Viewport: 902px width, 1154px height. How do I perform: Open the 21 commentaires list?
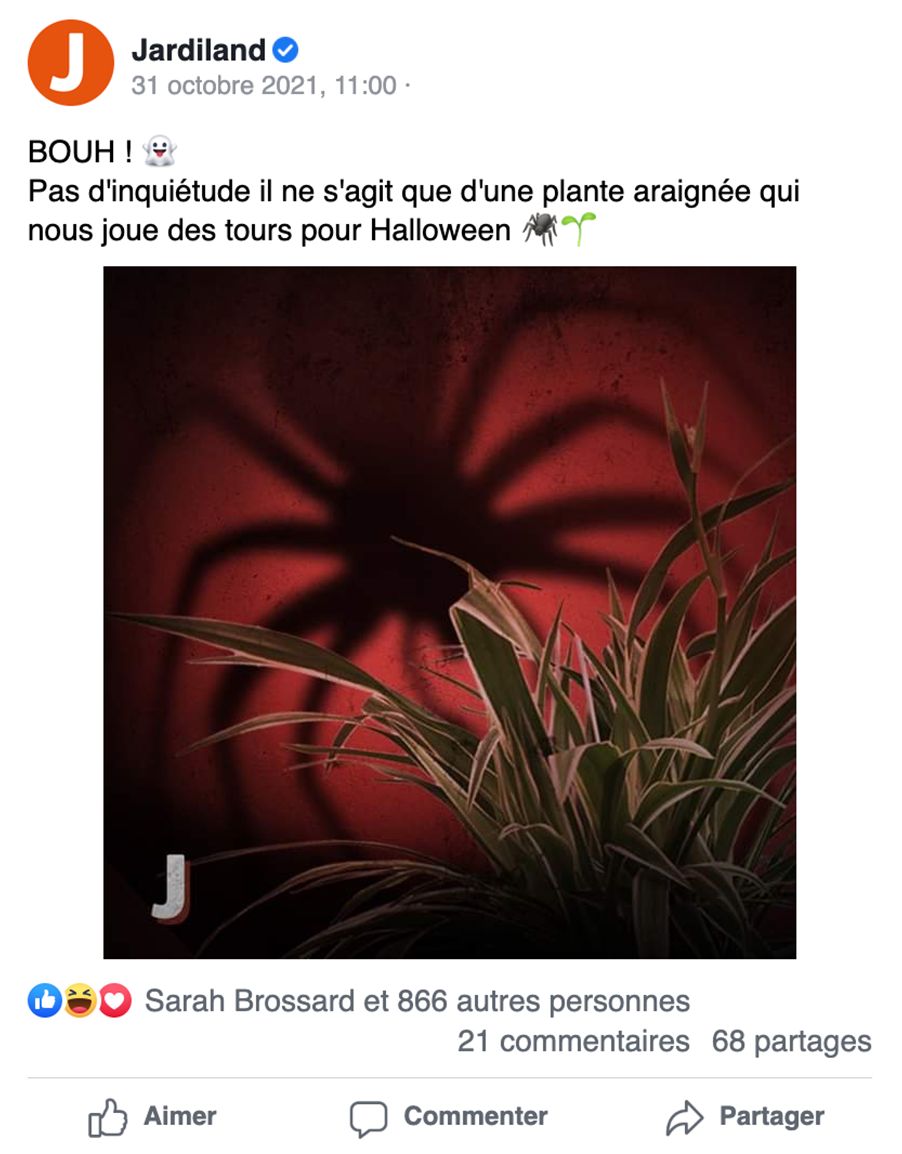tap(573, 1041)
